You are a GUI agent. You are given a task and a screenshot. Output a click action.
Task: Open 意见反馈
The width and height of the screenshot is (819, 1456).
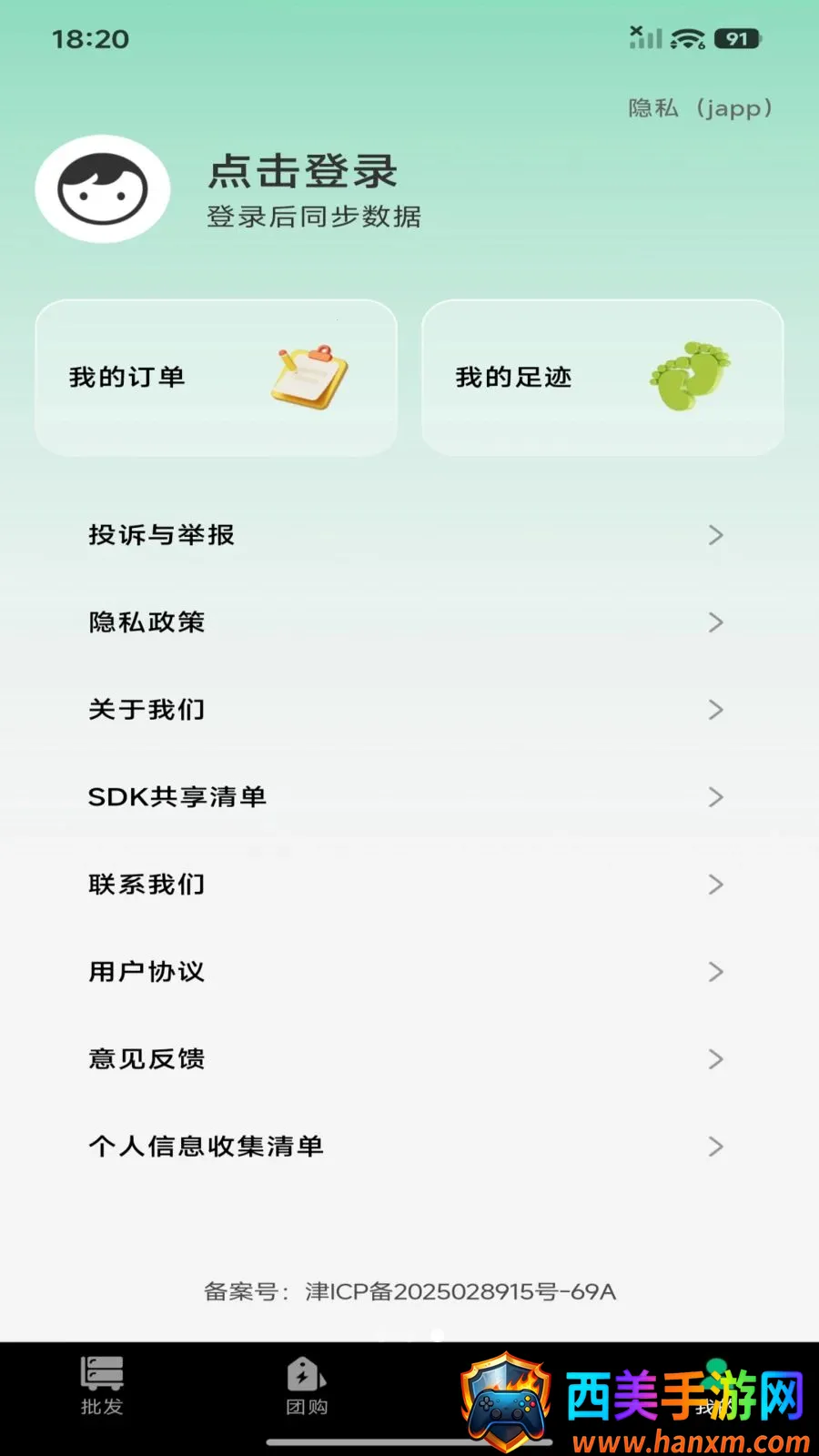(x=409, y=1059)
